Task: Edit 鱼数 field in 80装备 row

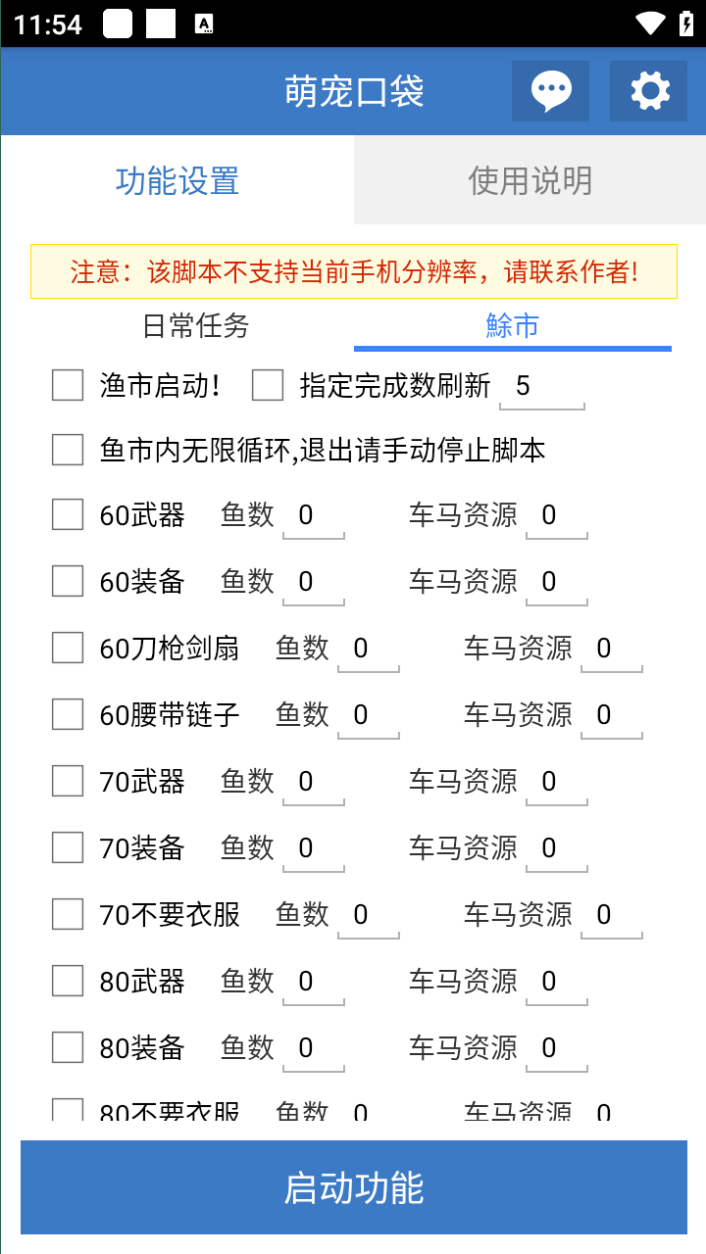Action: coord(313,1049)
